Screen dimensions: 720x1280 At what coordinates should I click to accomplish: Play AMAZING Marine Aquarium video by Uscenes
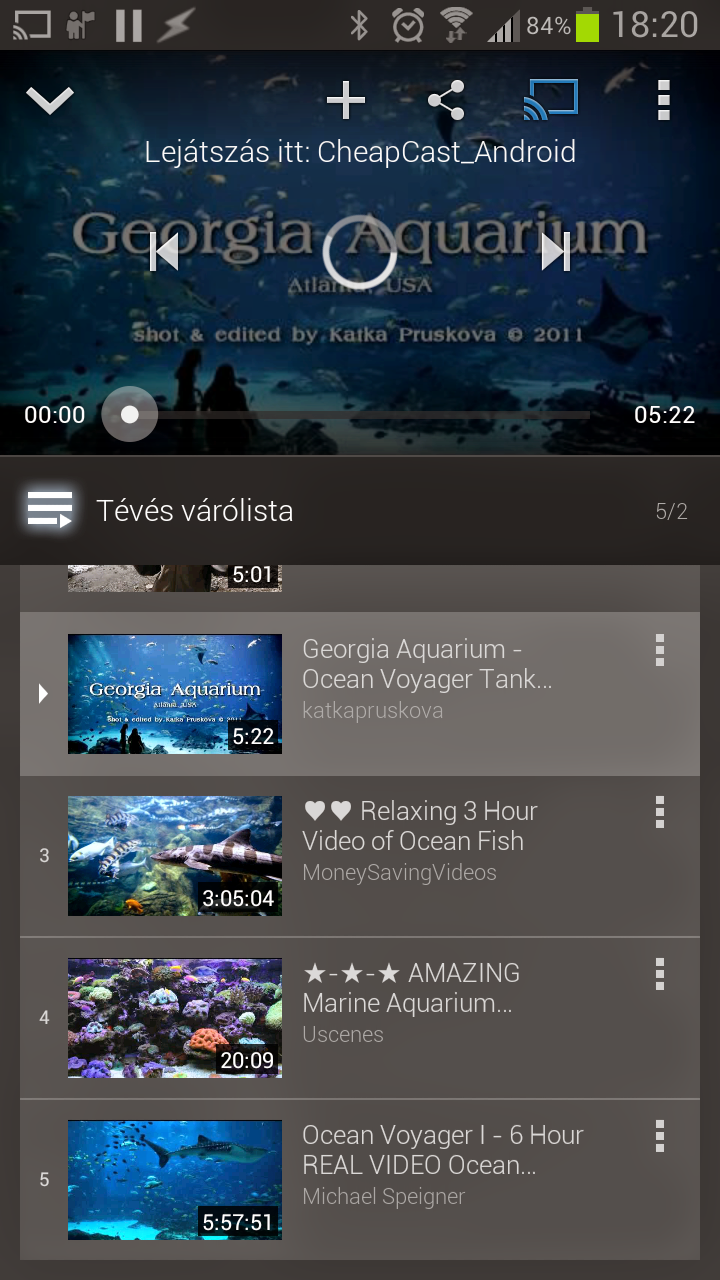tap(360, 1018)
